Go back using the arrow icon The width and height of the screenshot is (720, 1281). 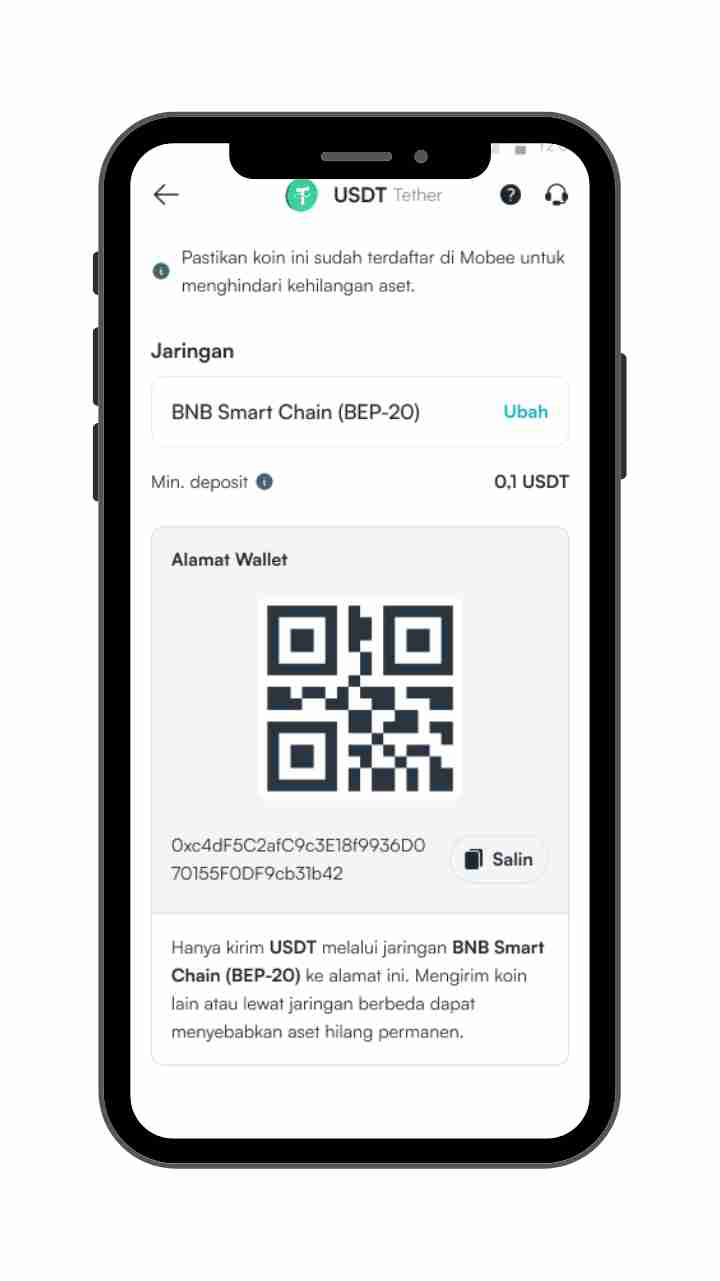[166, 195]
